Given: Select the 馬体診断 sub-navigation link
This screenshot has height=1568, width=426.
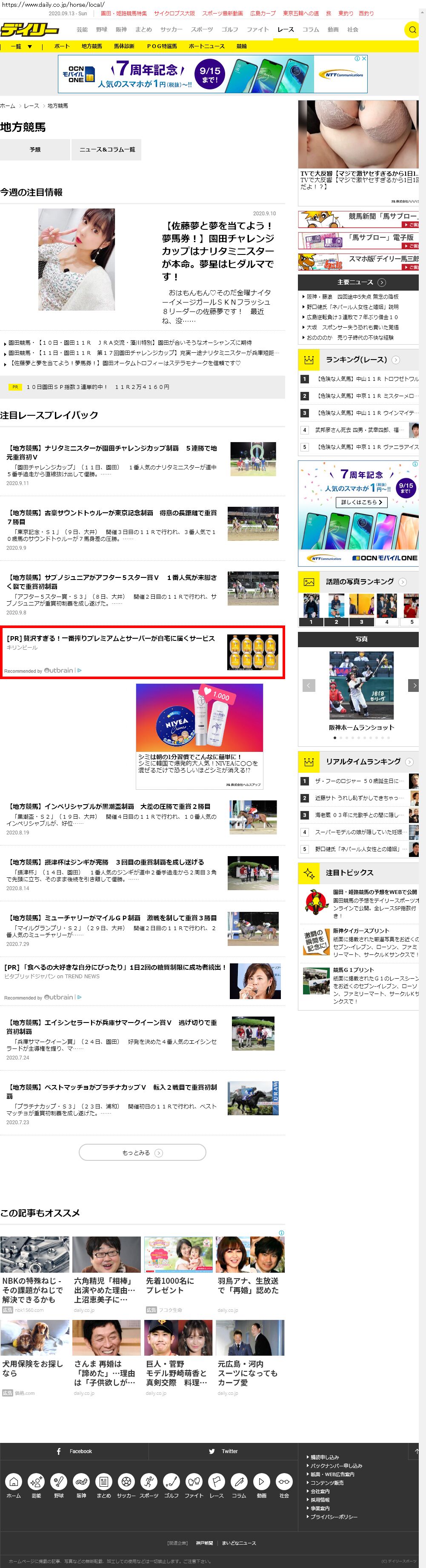Looking at the screenshot, I should [x=124, y=46].
